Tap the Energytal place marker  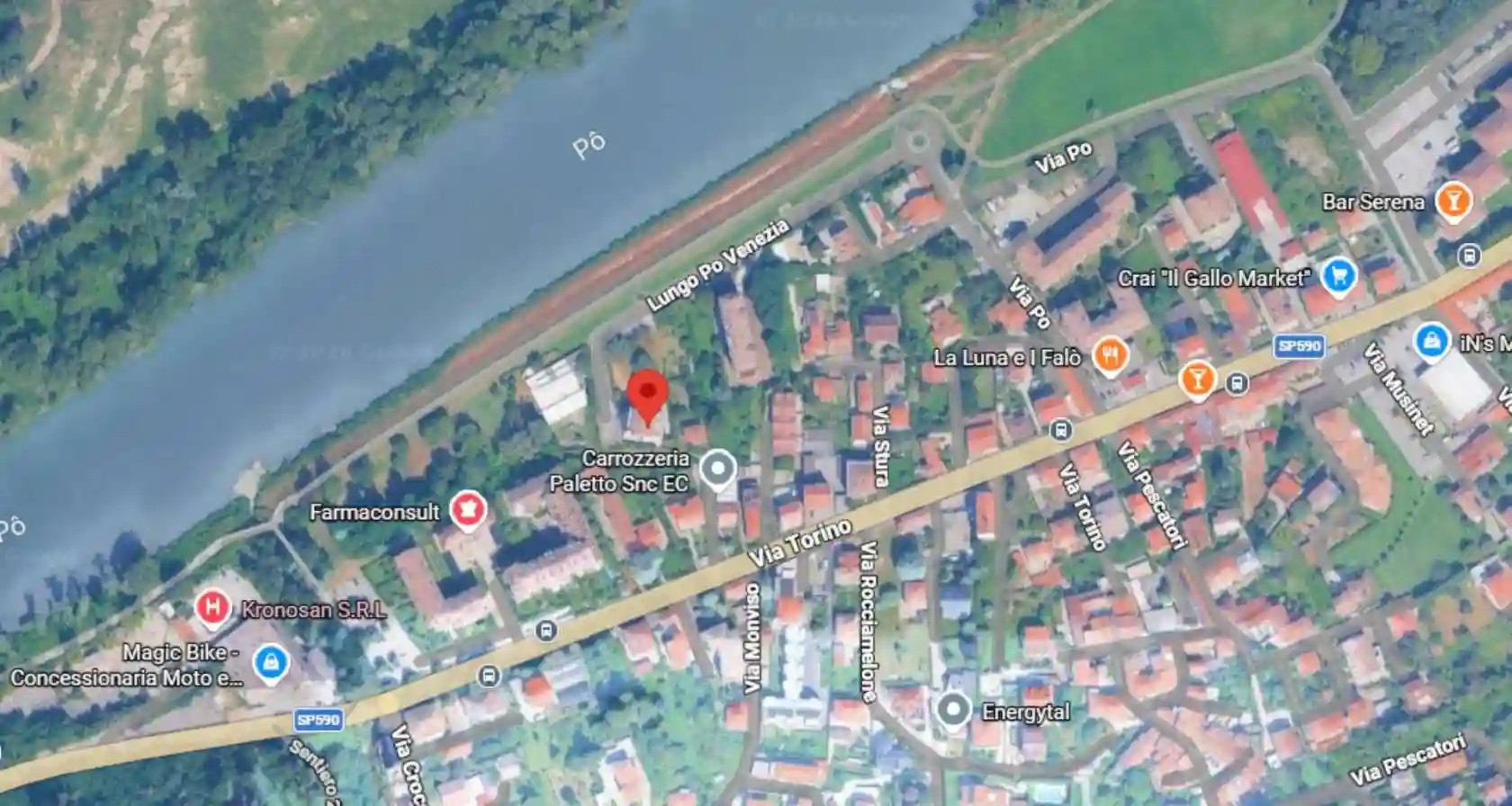pyautogui.click(x=952, y=710)
